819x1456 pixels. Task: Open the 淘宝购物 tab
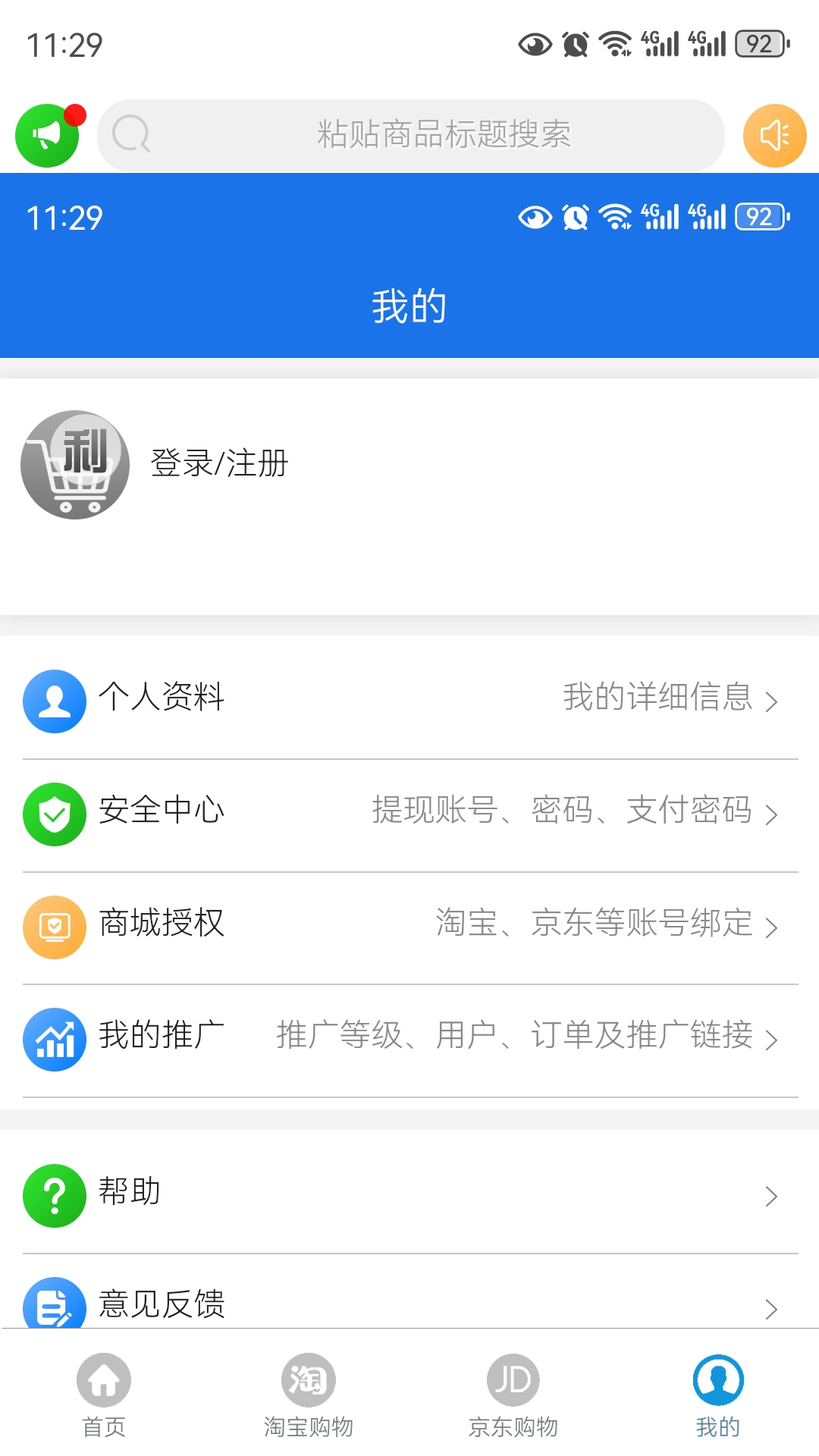308,1399
